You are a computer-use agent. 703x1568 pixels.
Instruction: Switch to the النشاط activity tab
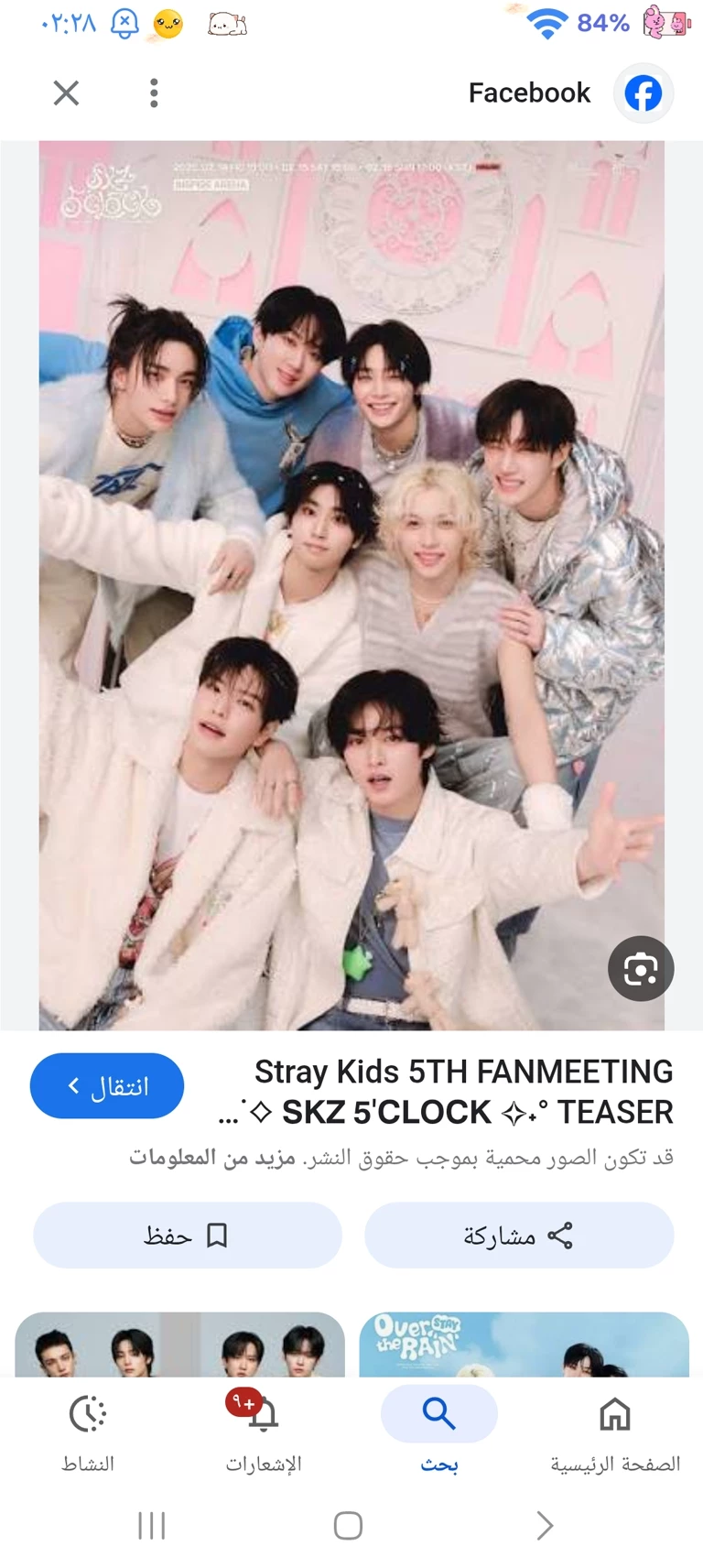click(x=88, y=1432)
